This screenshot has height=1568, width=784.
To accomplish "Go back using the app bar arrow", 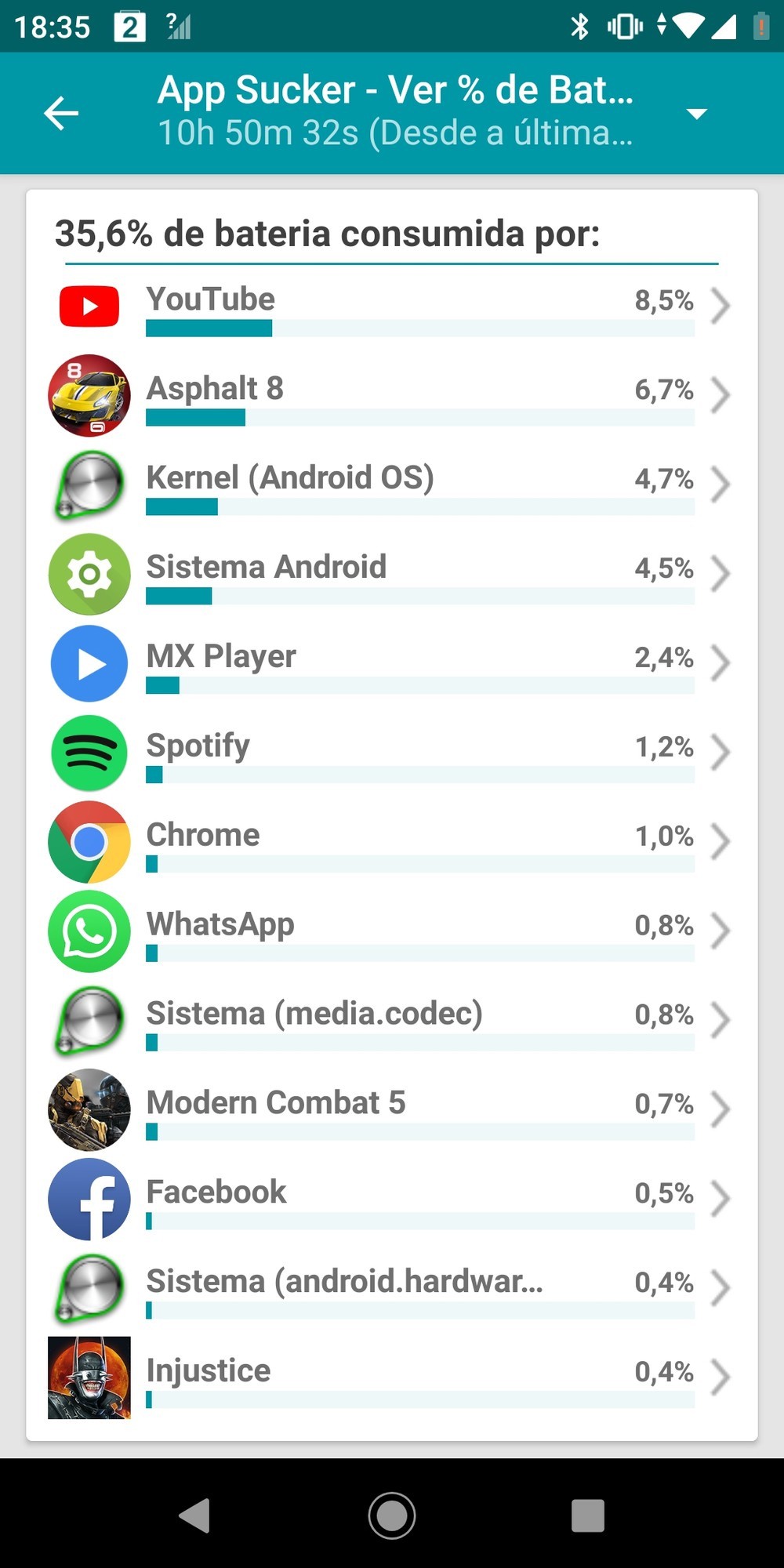I will [x=61, y=114].
